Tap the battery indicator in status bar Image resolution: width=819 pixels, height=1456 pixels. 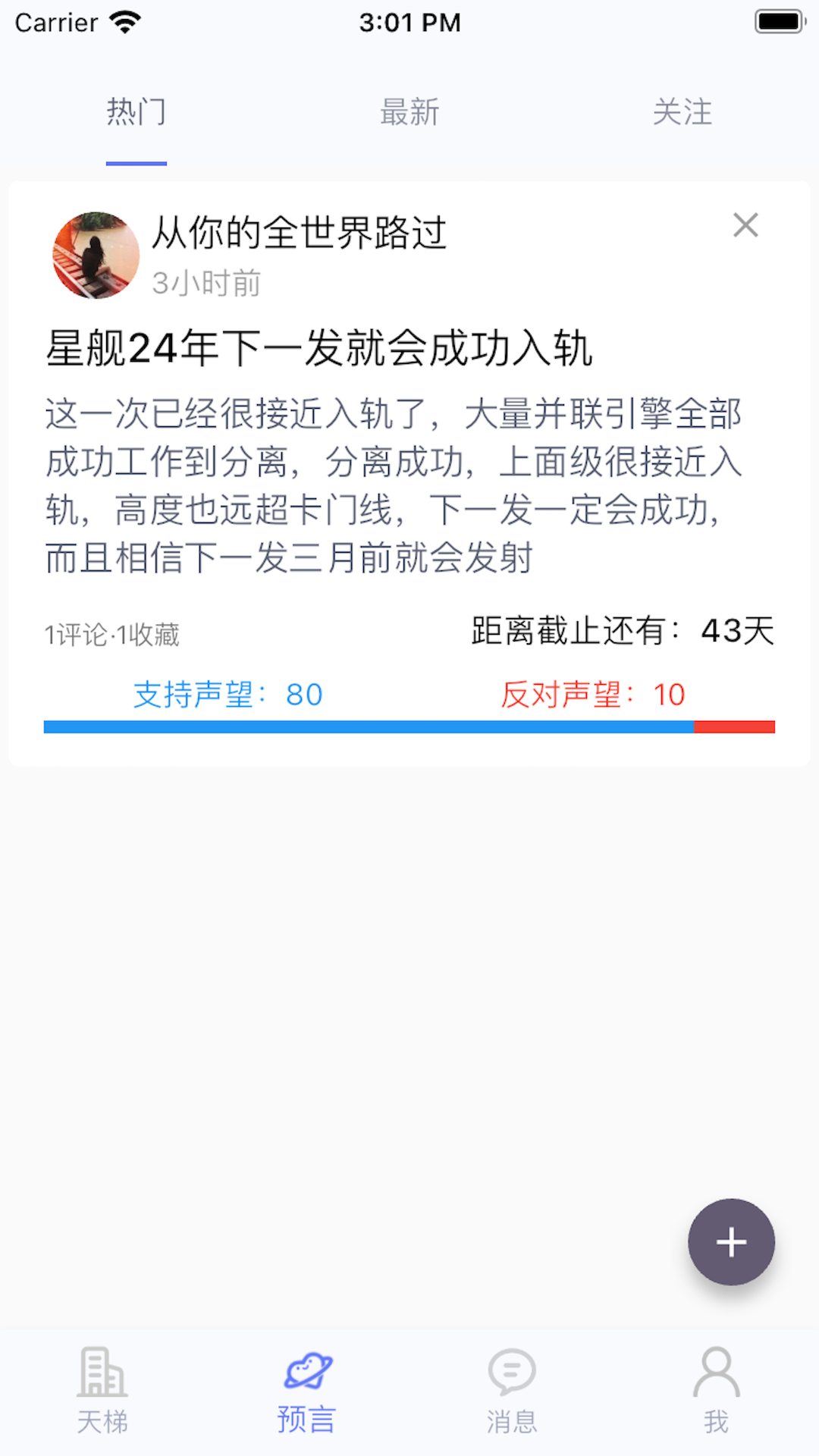click(x=778, y=20)
